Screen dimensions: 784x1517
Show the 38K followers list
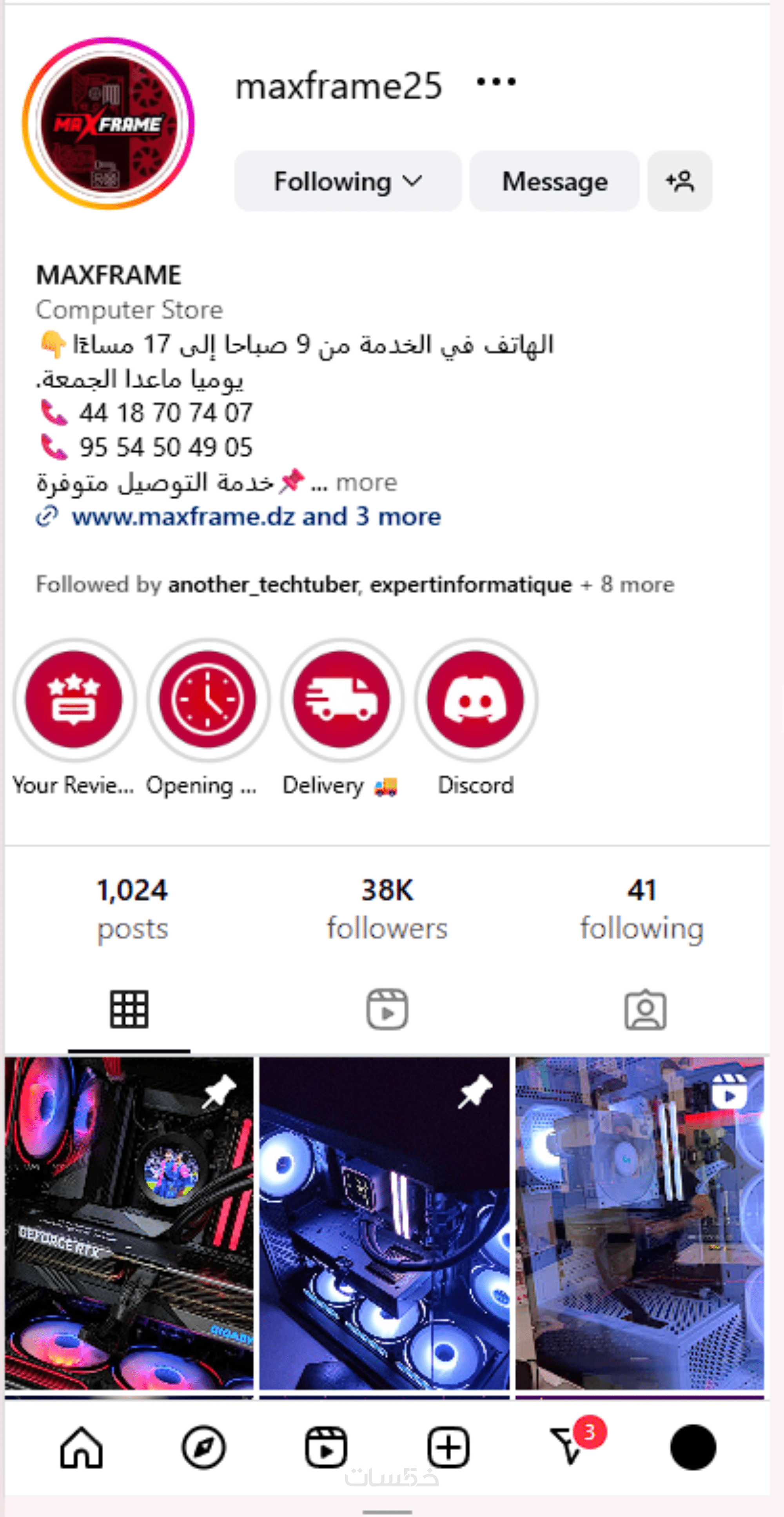tap(387, 909)
